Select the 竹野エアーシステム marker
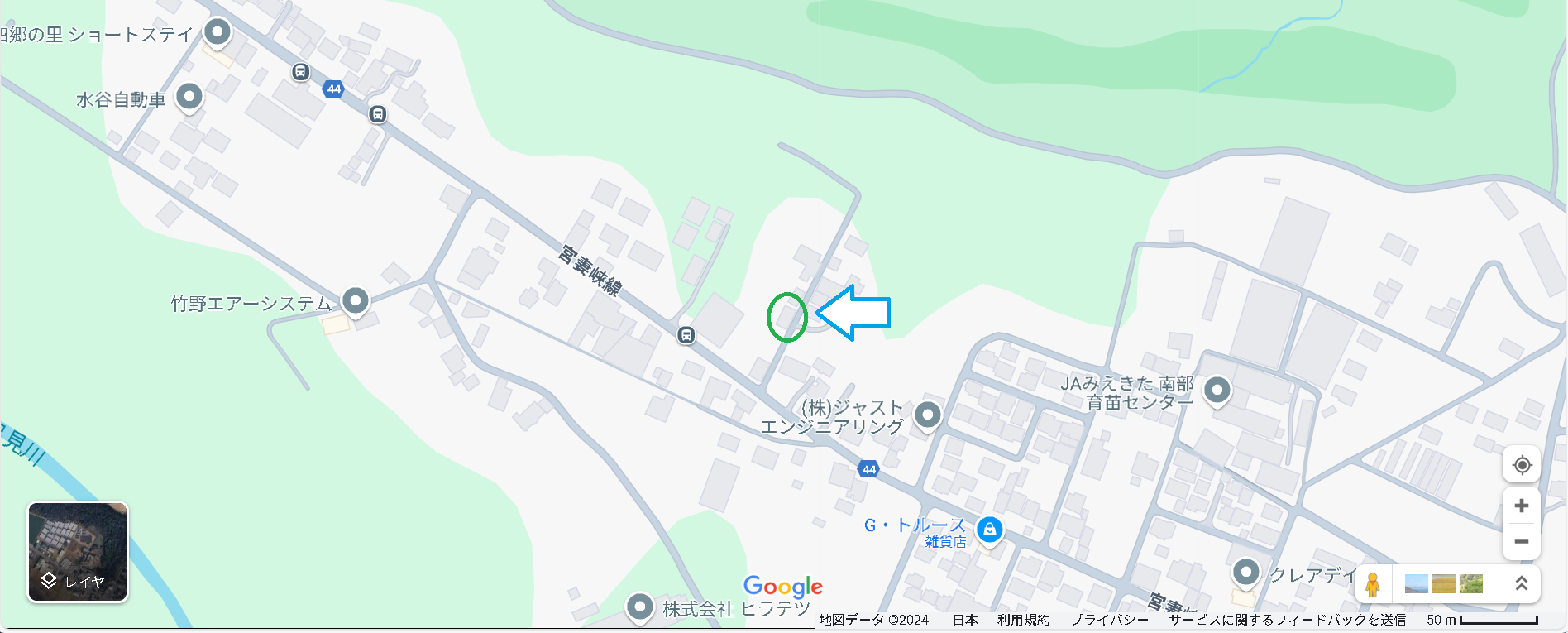Image resolution: width=1568 pixels, height=633 pixels. (x=356, y=300)
